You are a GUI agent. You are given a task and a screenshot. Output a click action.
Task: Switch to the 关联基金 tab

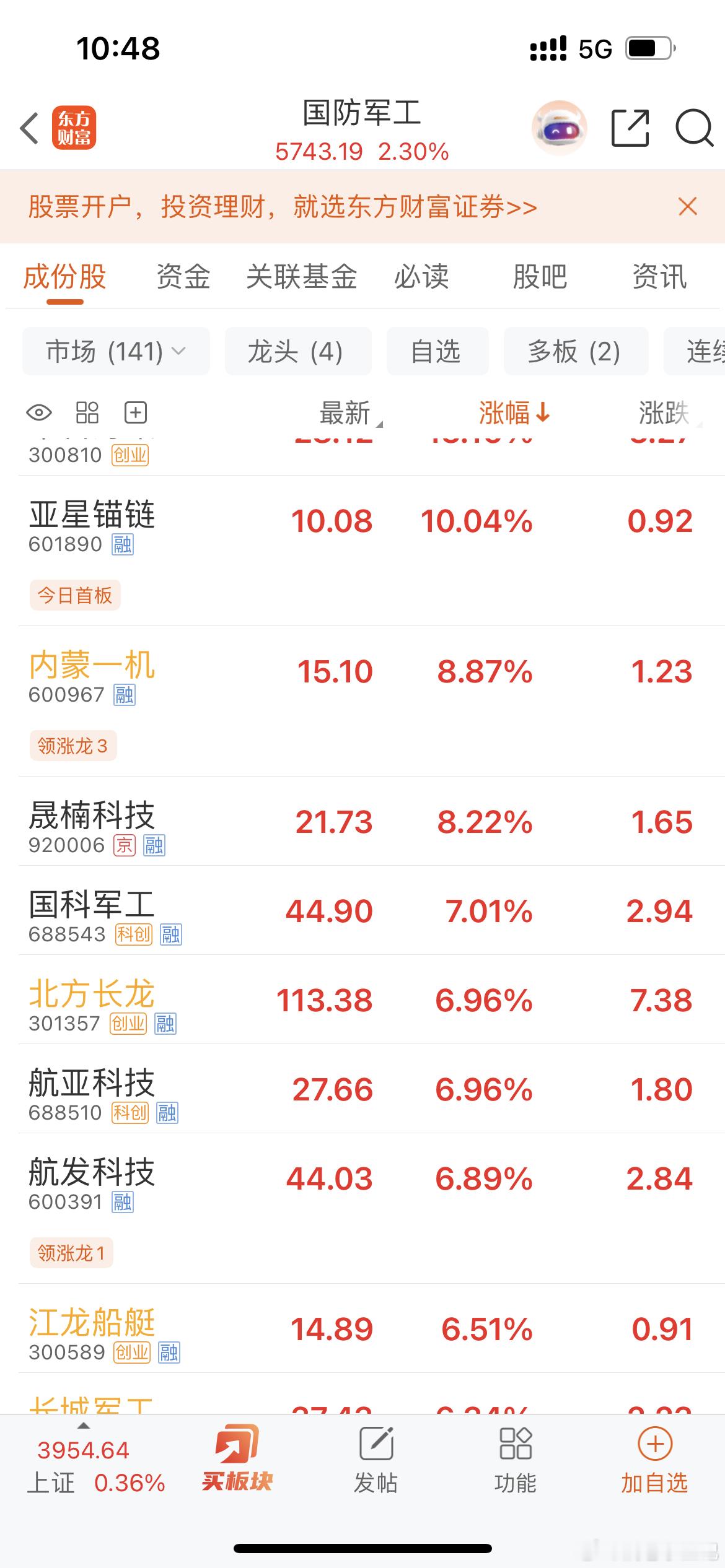point(302,276)
